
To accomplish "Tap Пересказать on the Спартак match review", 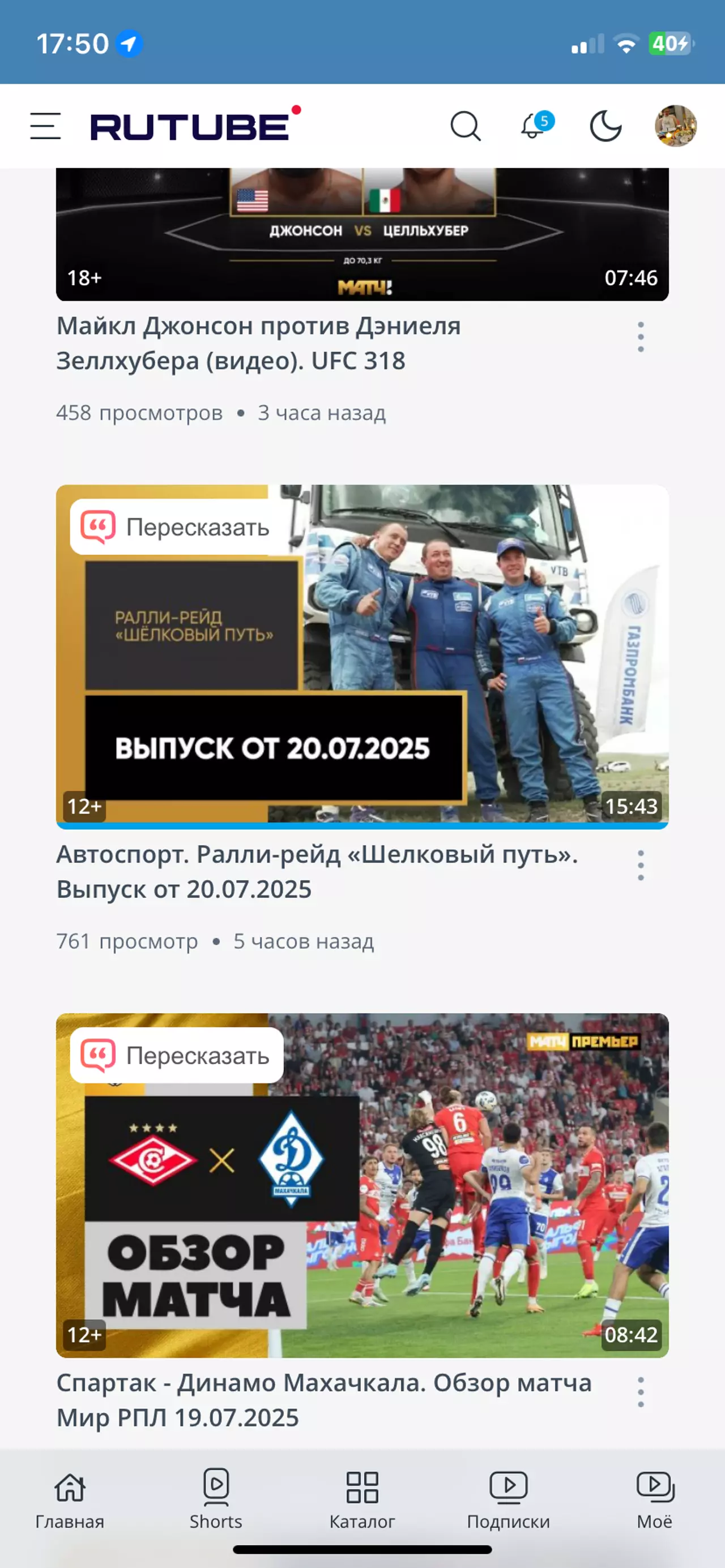I will point(177,1055).
